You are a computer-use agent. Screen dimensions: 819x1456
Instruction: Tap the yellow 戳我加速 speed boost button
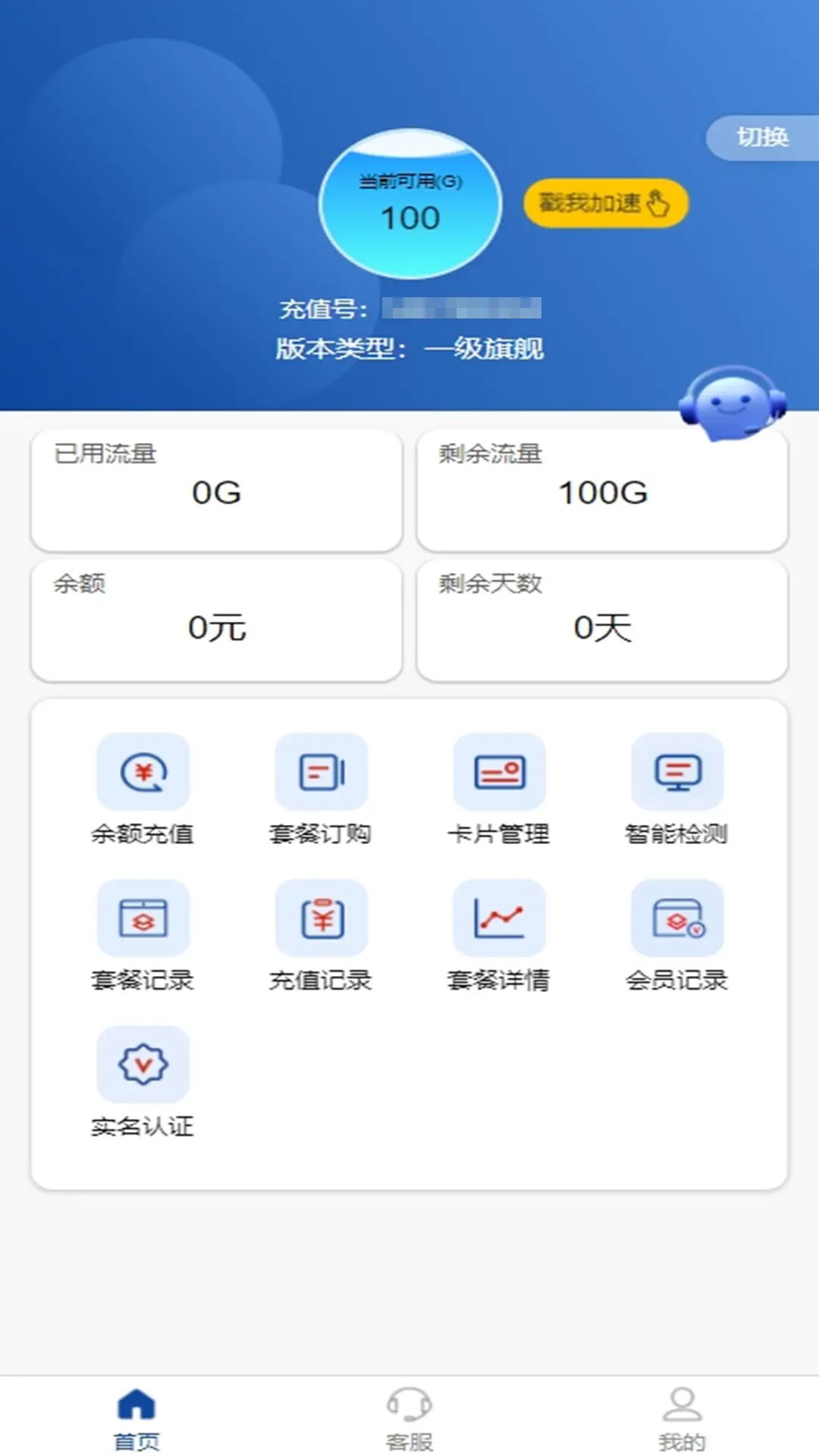[607, 201]
